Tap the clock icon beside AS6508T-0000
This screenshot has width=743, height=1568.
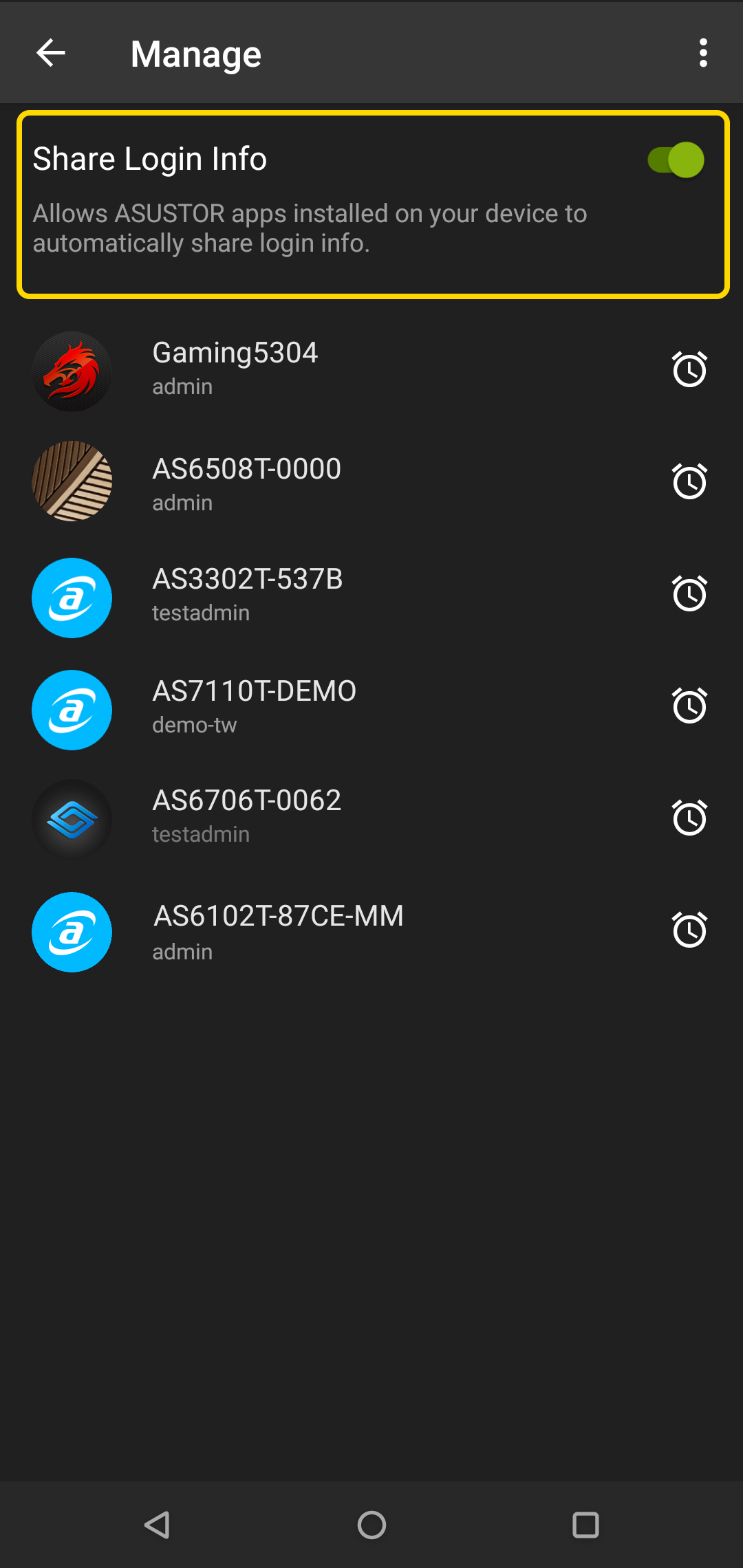[689, 481]
